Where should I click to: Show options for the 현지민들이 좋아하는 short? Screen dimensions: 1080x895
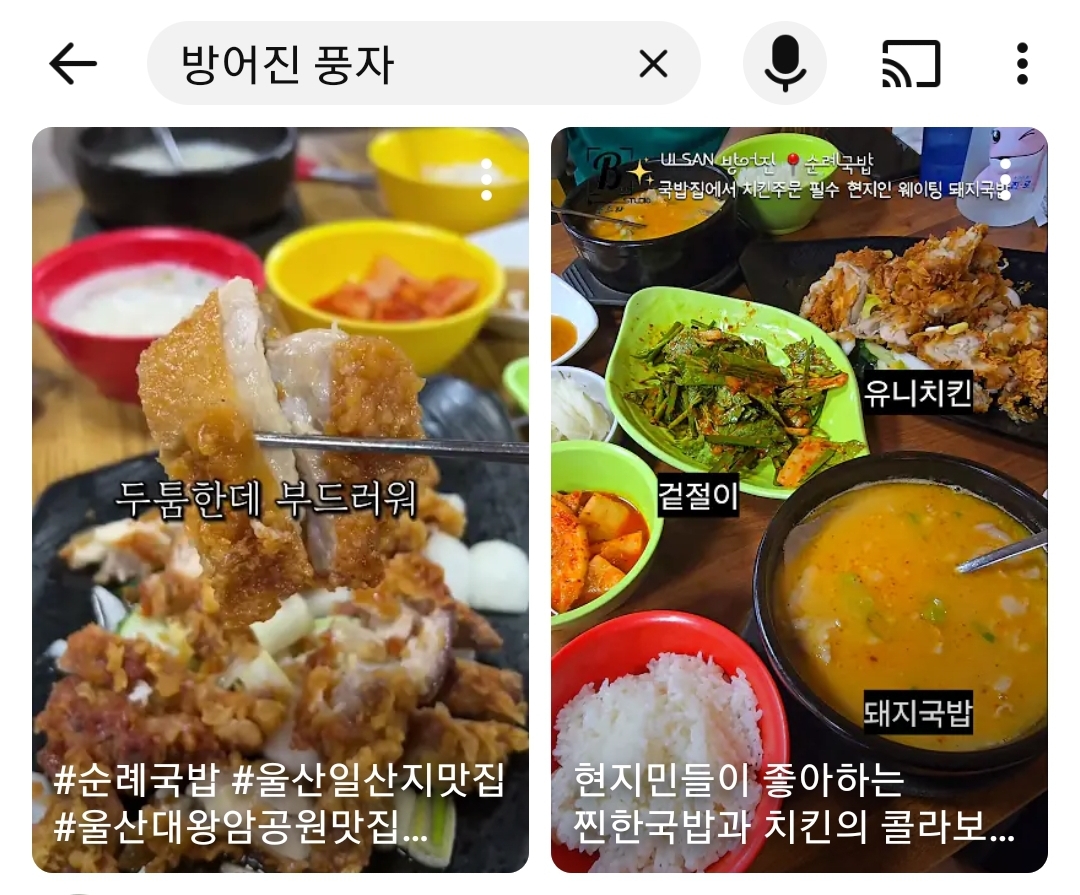pos(1006,179)
